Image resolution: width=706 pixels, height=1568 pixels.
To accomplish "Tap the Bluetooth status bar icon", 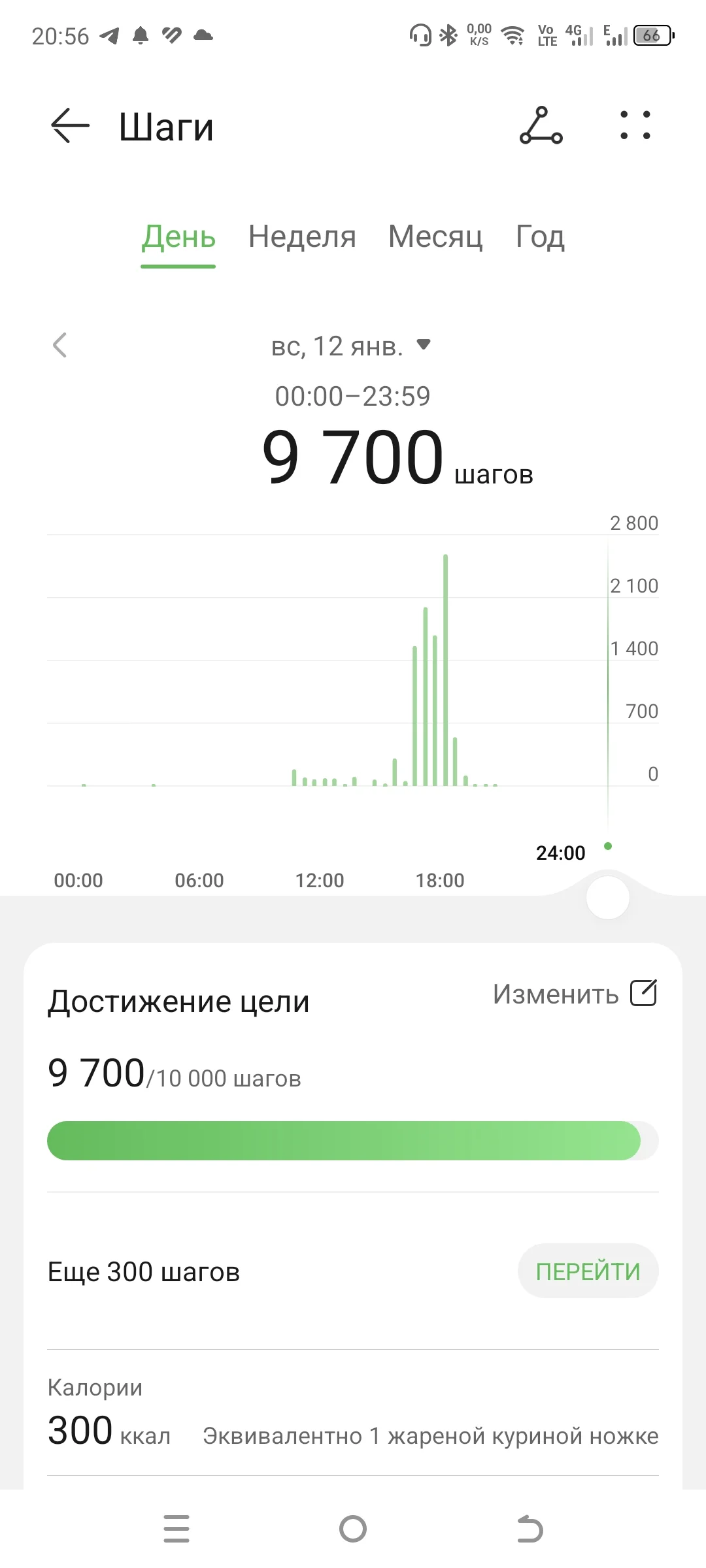I will point(447,36).
